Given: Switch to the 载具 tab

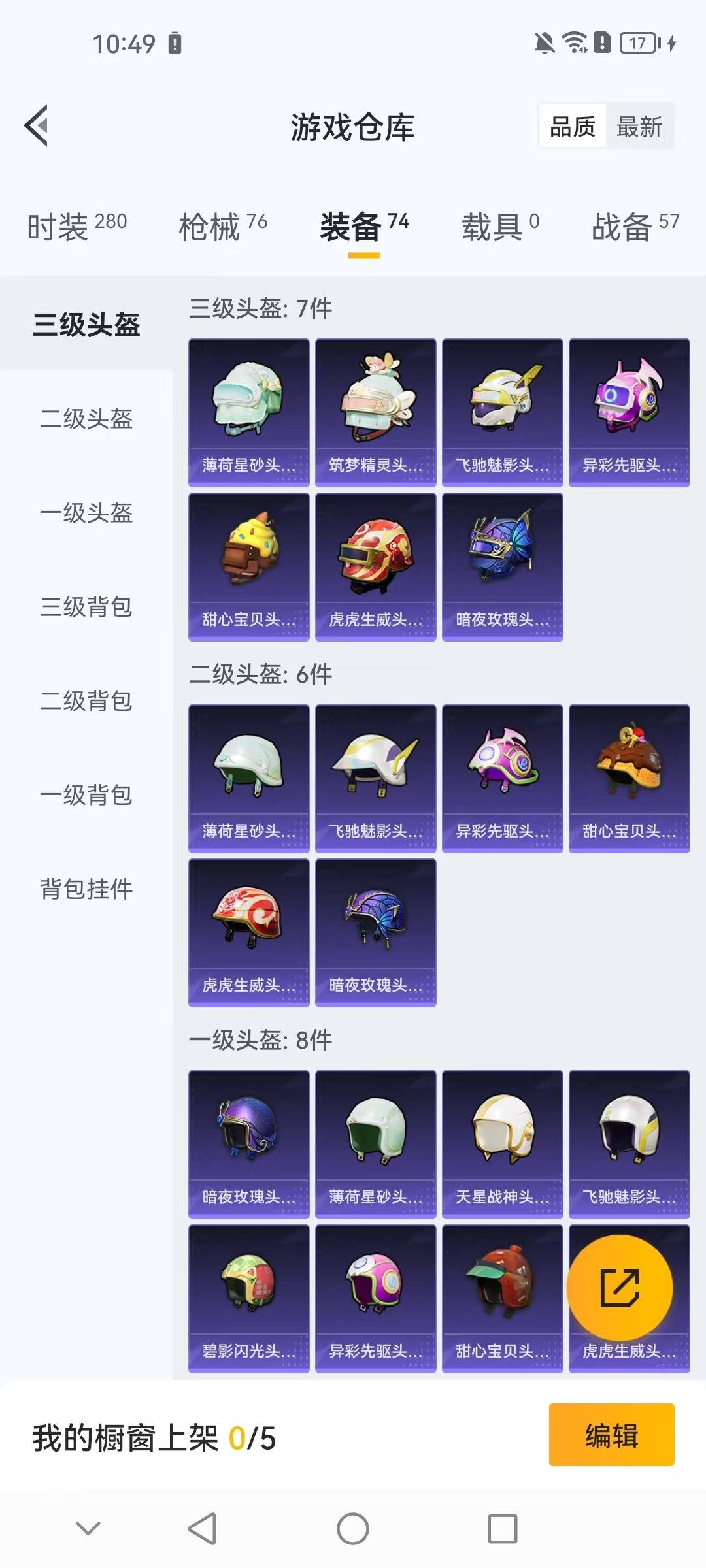Looking at the screenshot, I should click(x=500, y=227).
